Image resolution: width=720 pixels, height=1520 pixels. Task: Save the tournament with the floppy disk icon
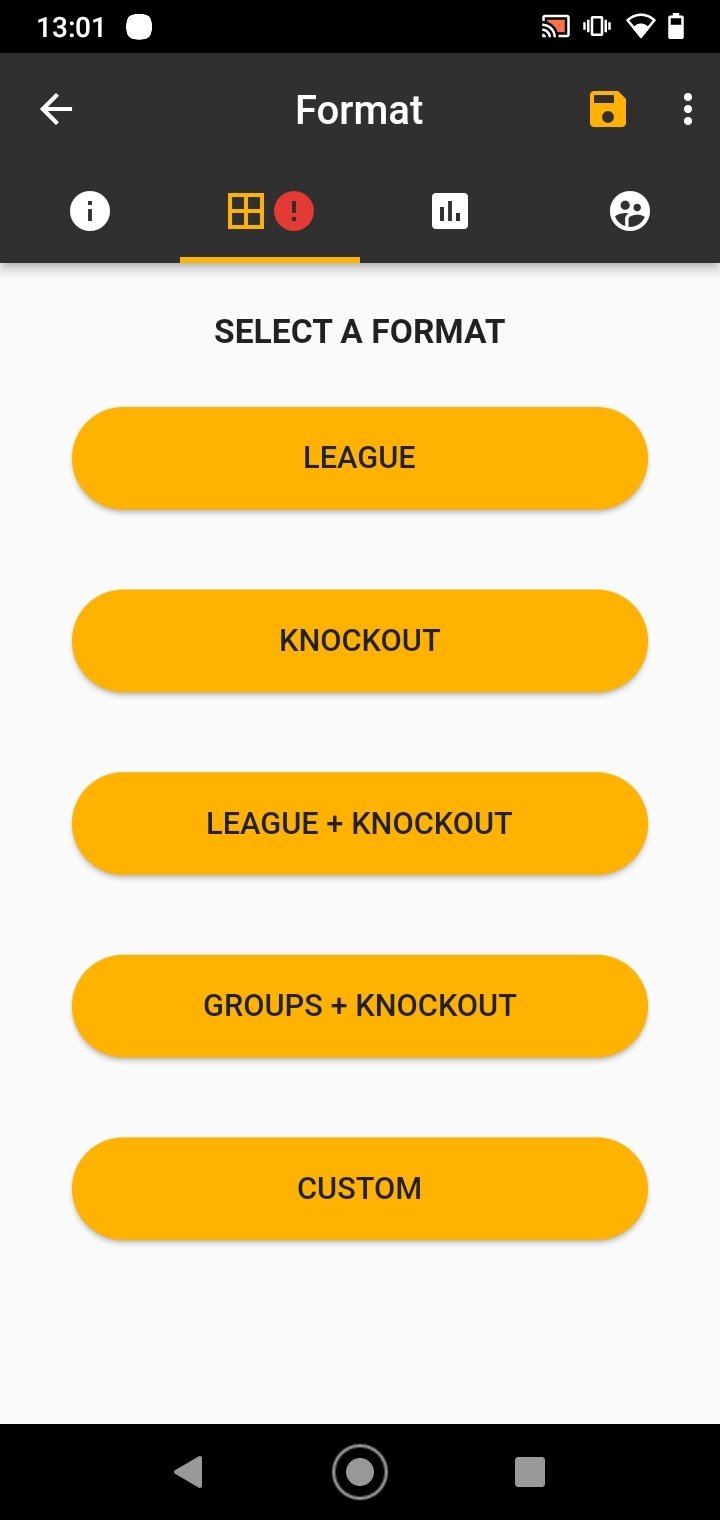607,109
